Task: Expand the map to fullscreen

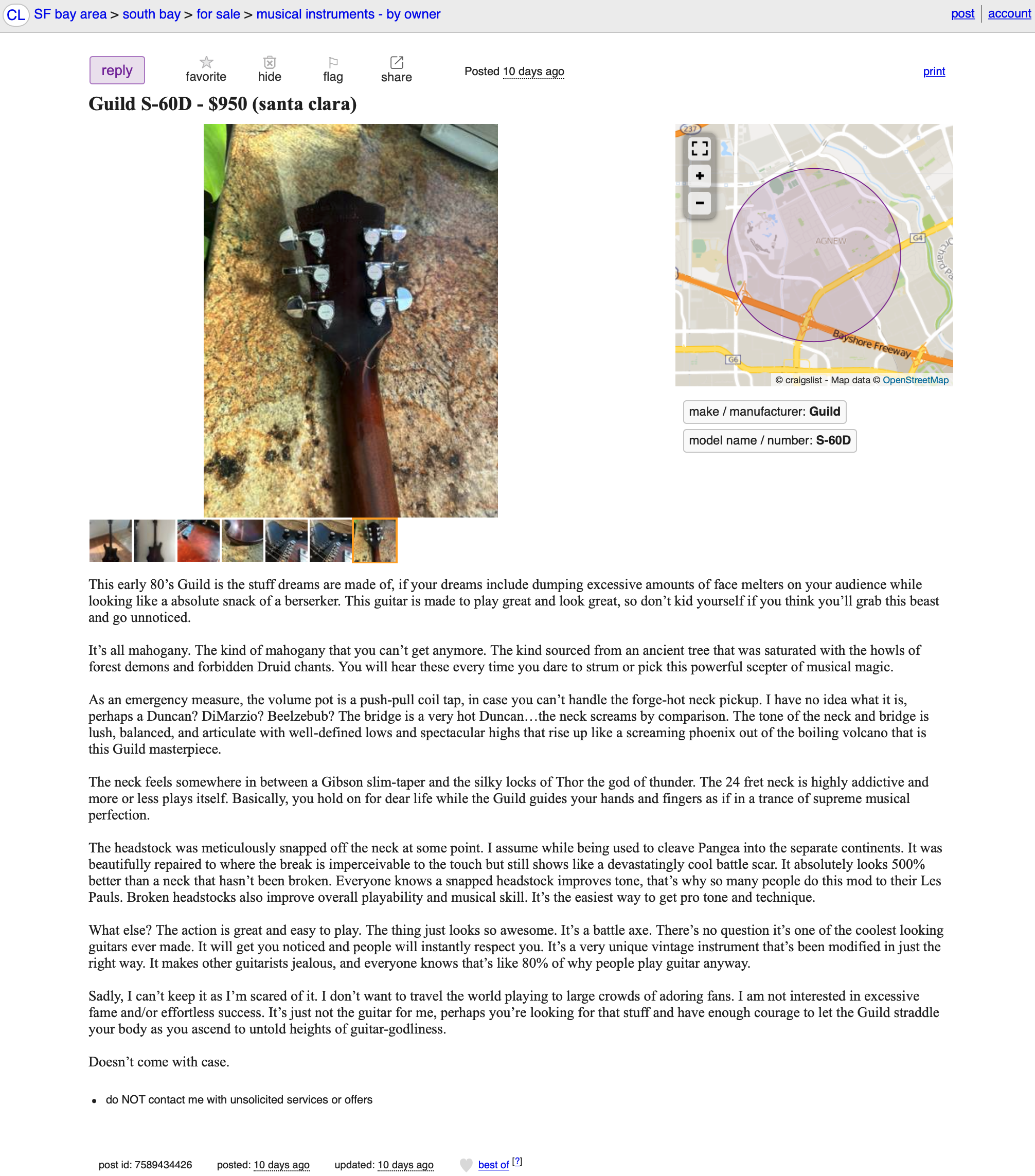Action: tap(699, 149)
